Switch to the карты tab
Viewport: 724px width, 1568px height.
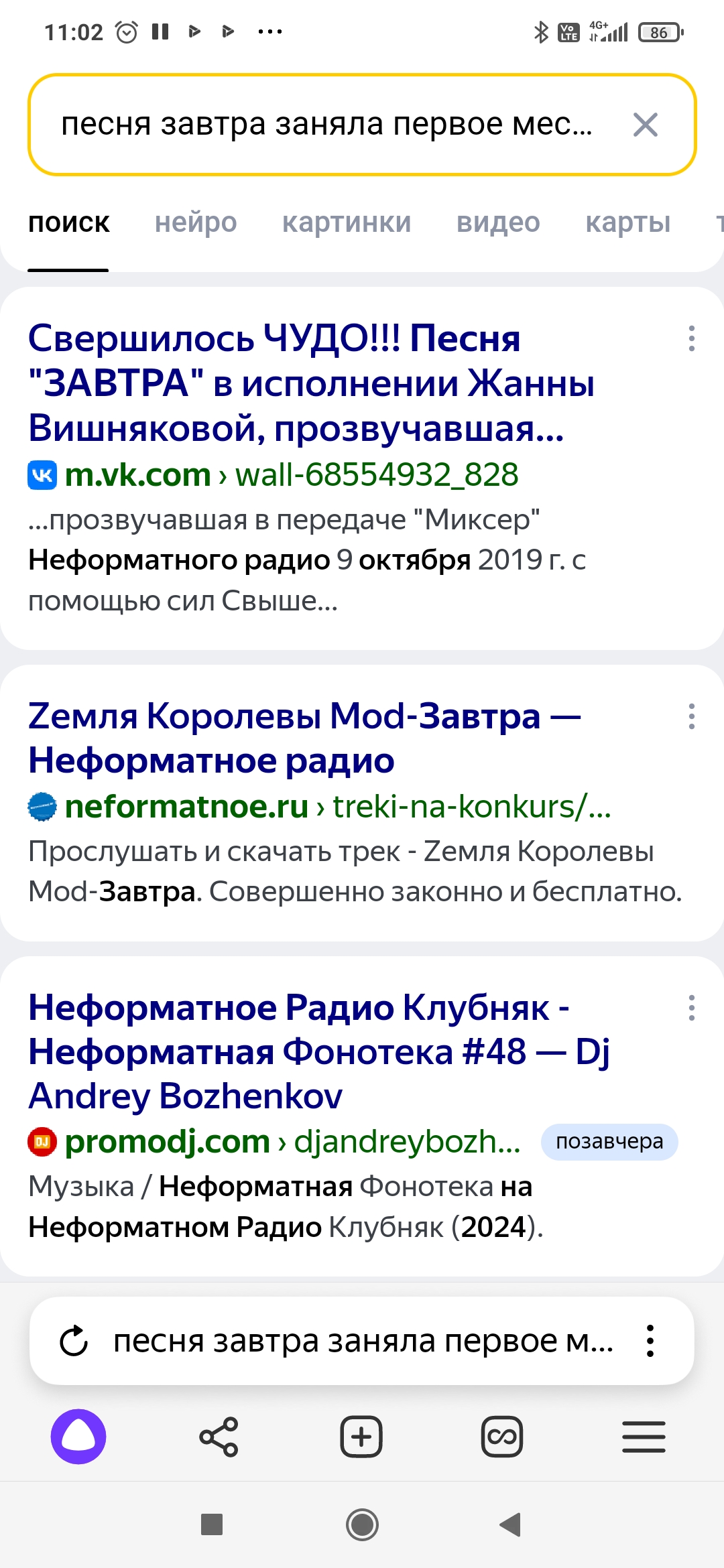[x=628, y=222]
